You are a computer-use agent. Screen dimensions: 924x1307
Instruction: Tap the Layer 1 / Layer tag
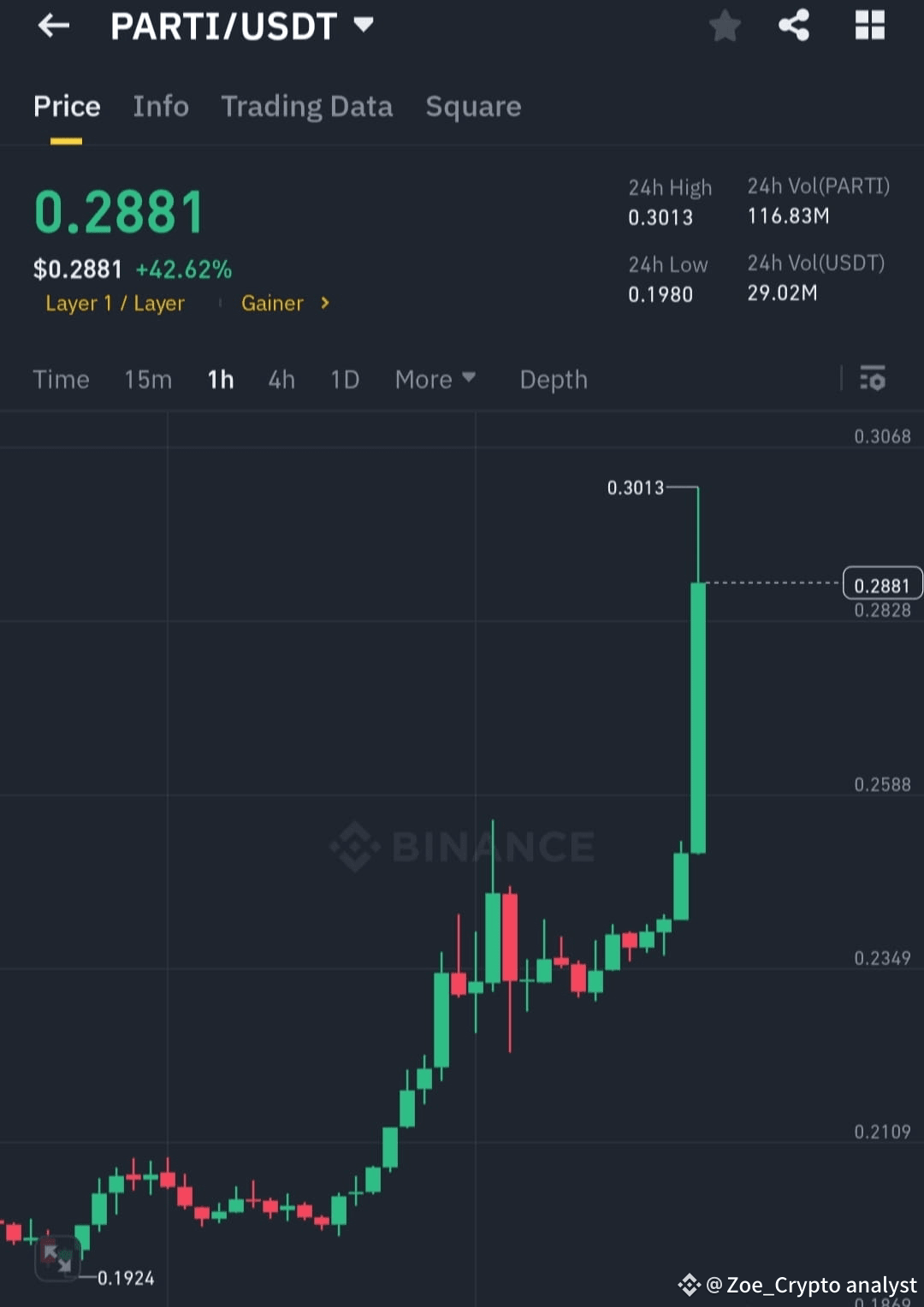pos(115,303)
